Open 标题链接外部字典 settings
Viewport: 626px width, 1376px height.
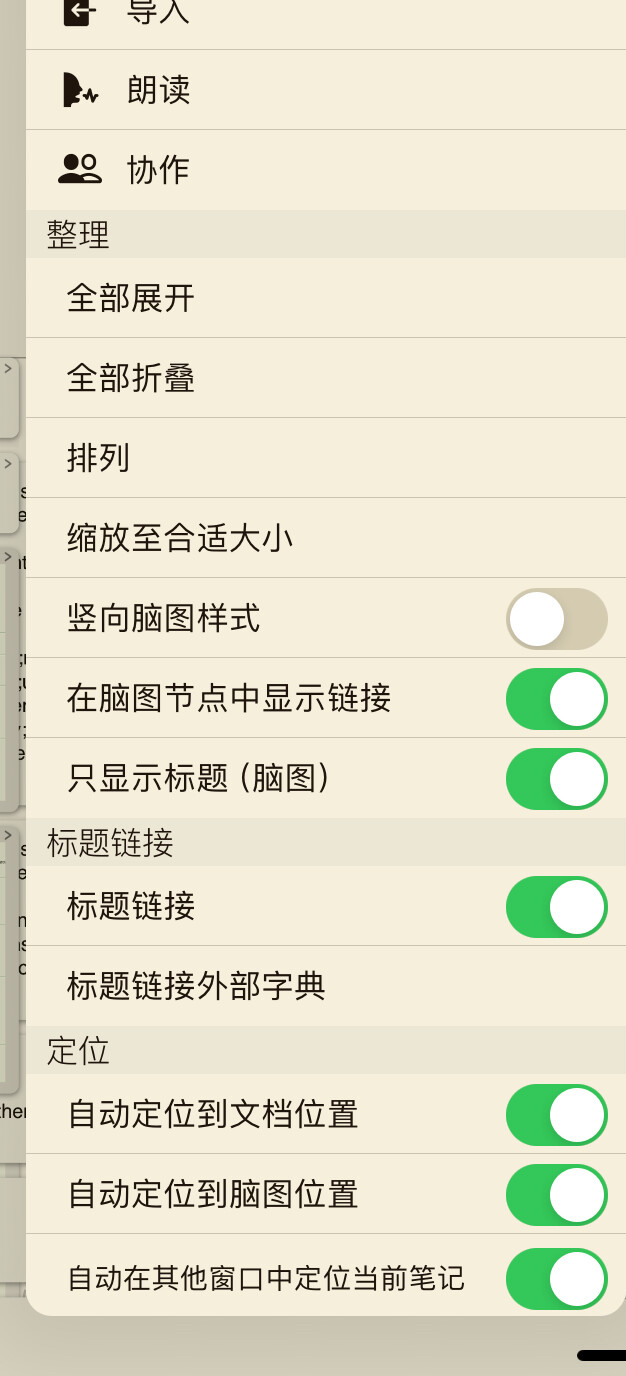196,986
